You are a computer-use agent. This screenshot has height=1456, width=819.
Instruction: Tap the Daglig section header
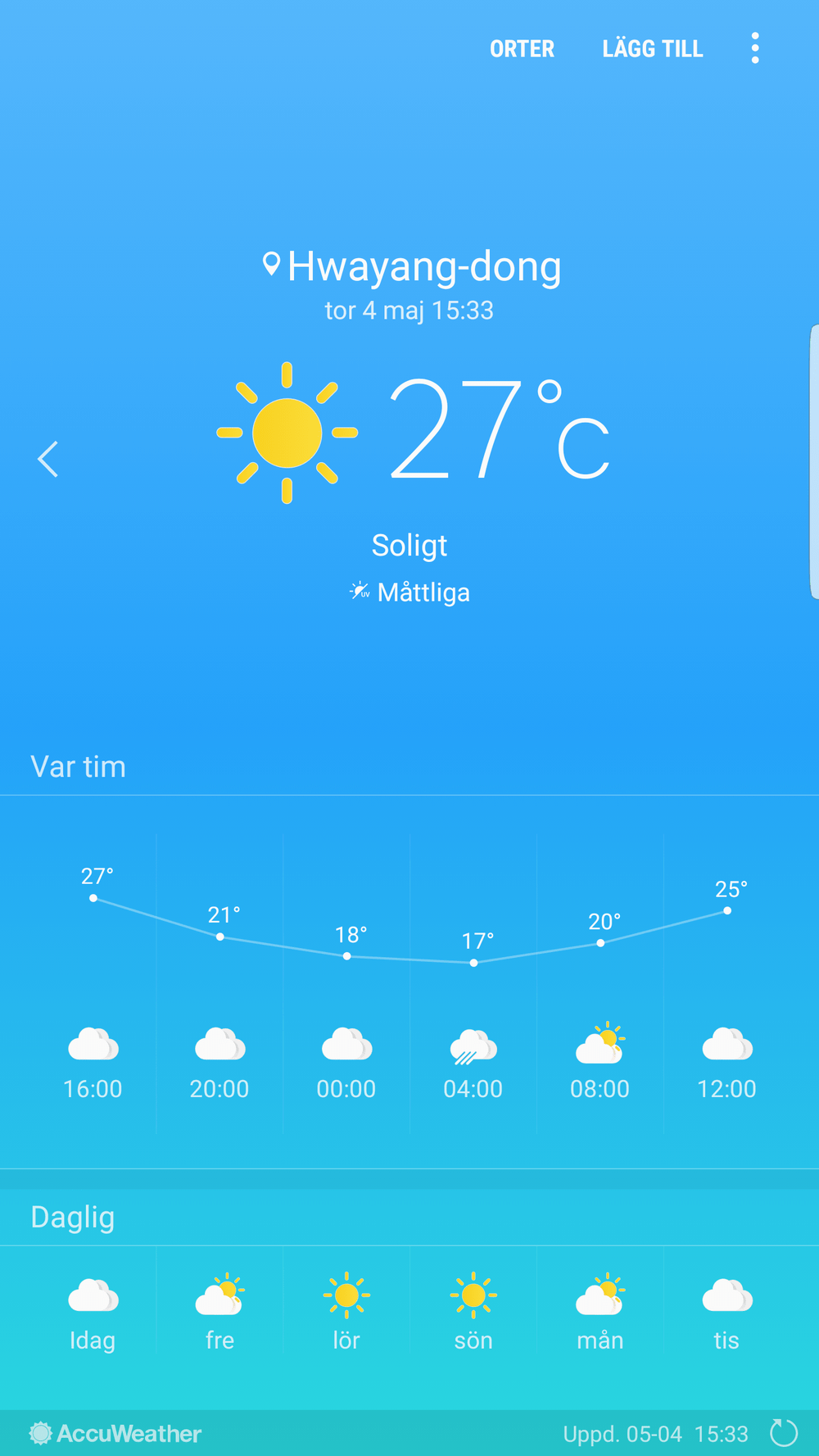pos(73,1218)
